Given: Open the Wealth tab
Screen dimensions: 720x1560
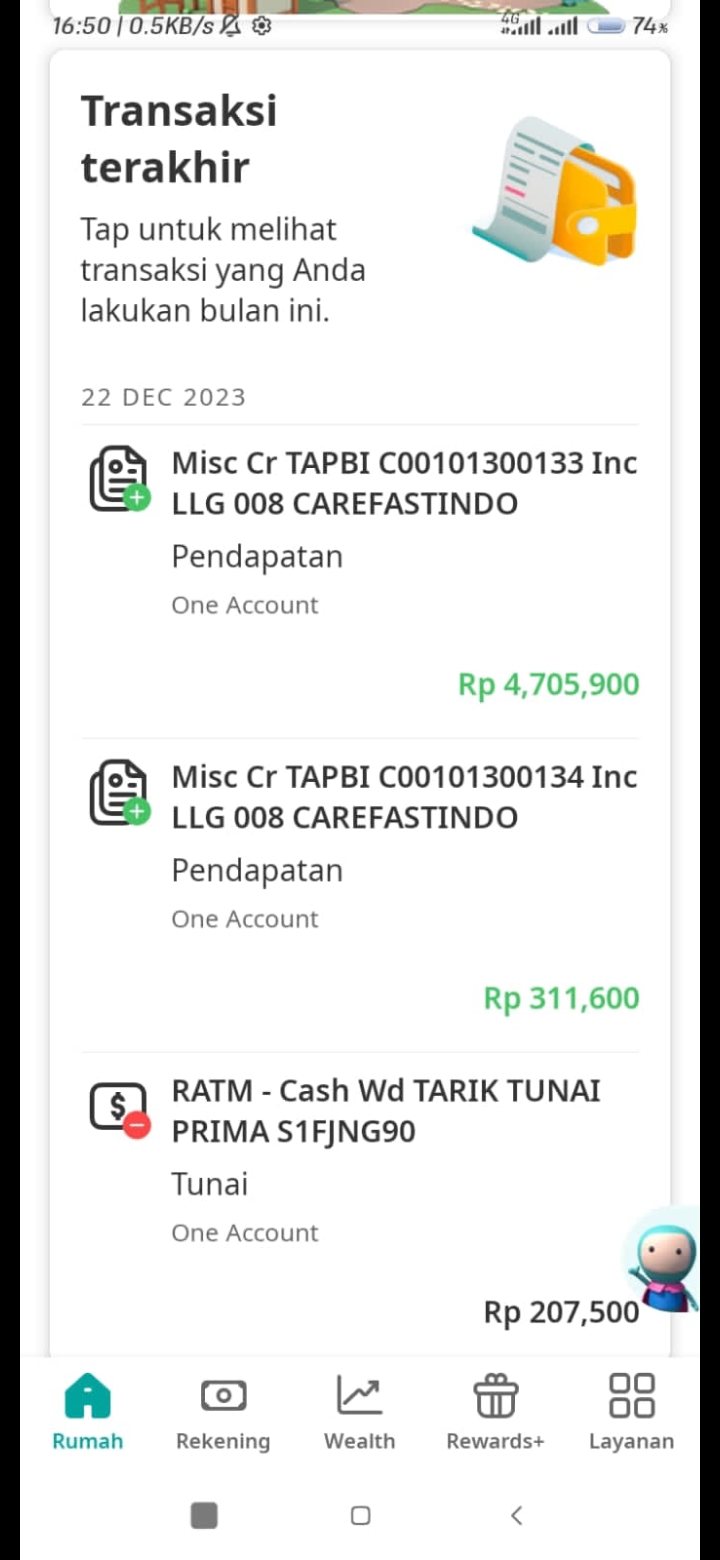Looking at the screenshot, I should (359, 1412).
